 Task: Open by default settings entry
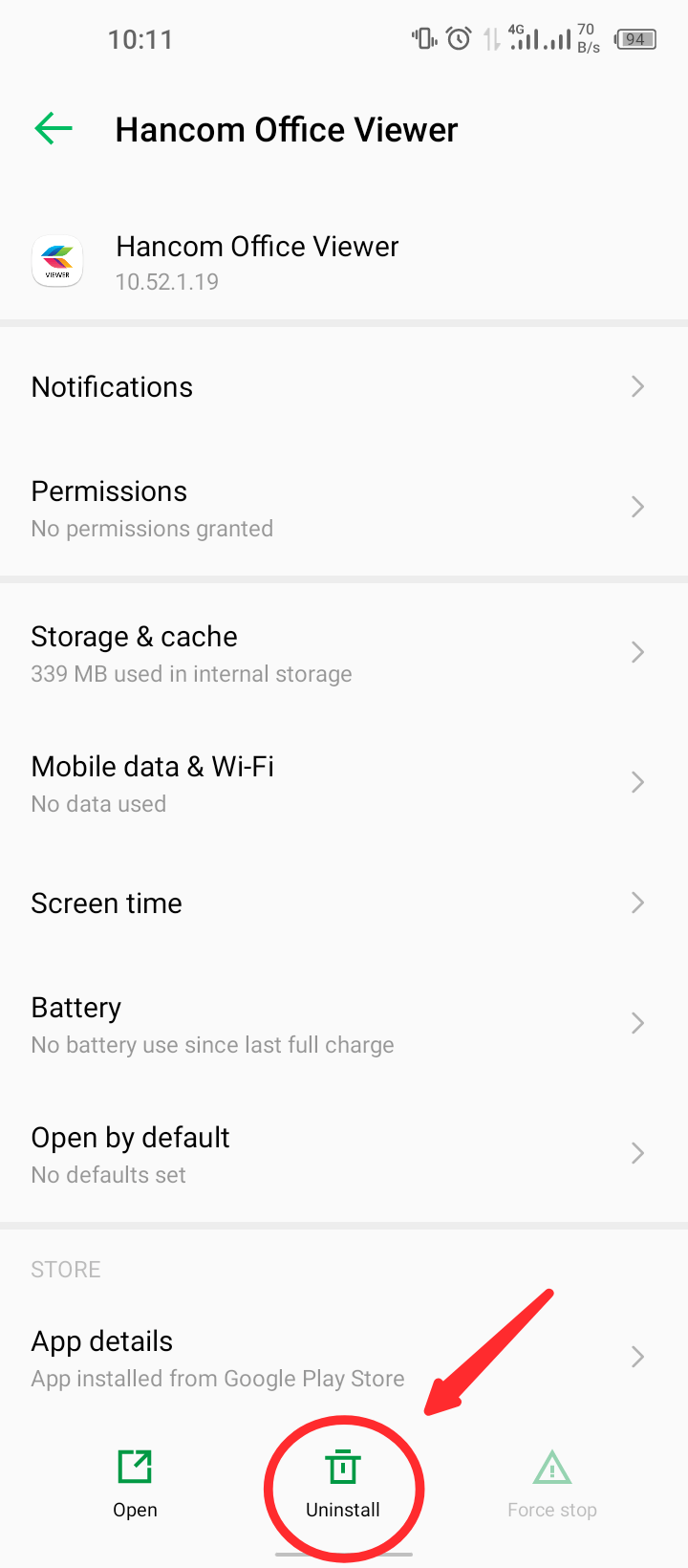344,1153
